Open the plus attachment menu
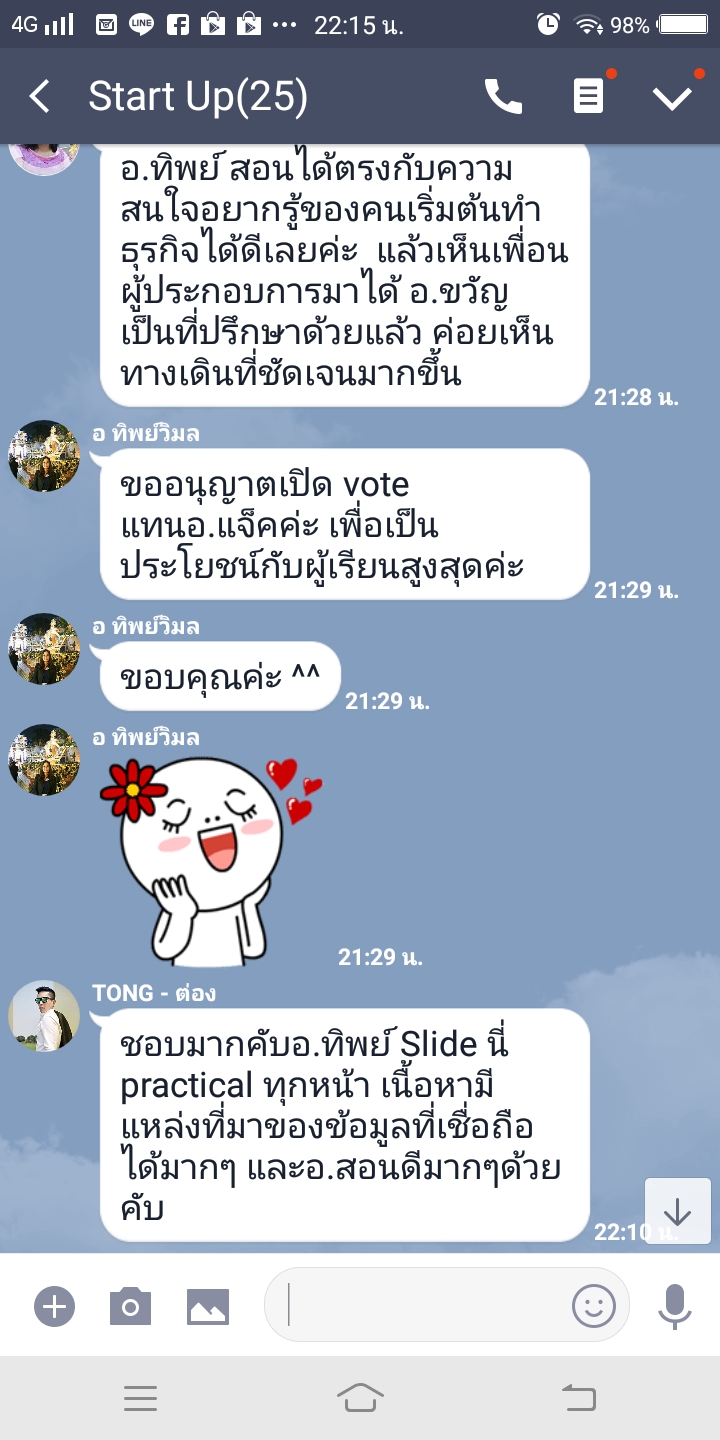This screenshot has width=720, height=1440. (54, 1306)
